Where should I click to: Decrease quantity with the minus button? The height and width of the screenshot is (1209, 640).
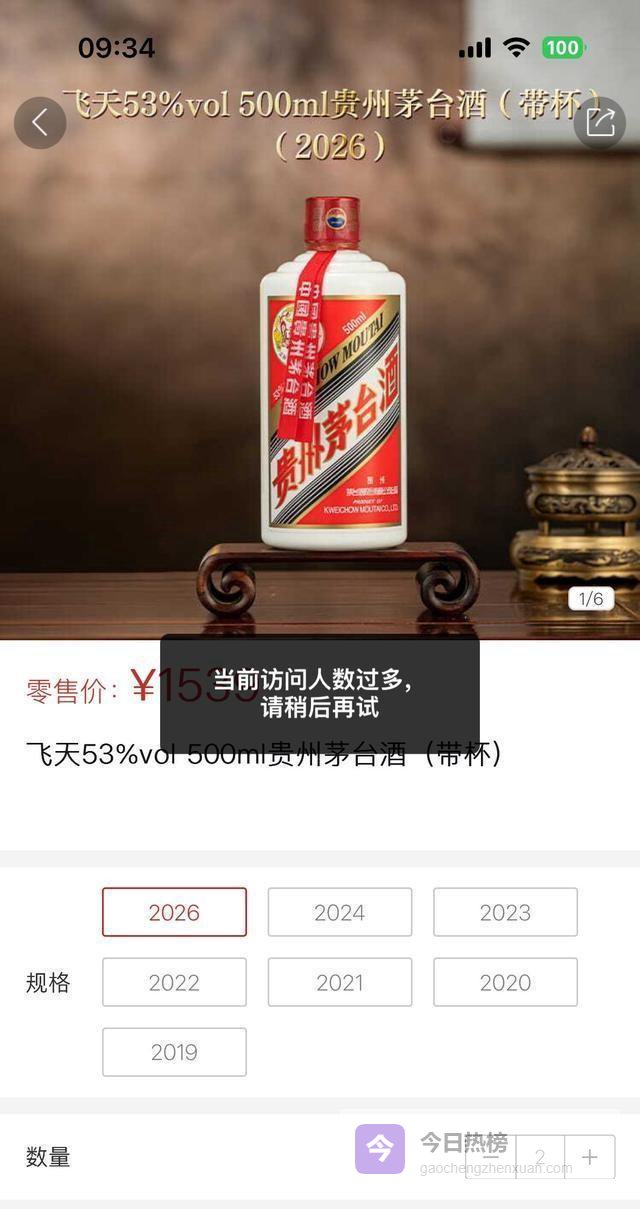click(x=491, y=1157)
